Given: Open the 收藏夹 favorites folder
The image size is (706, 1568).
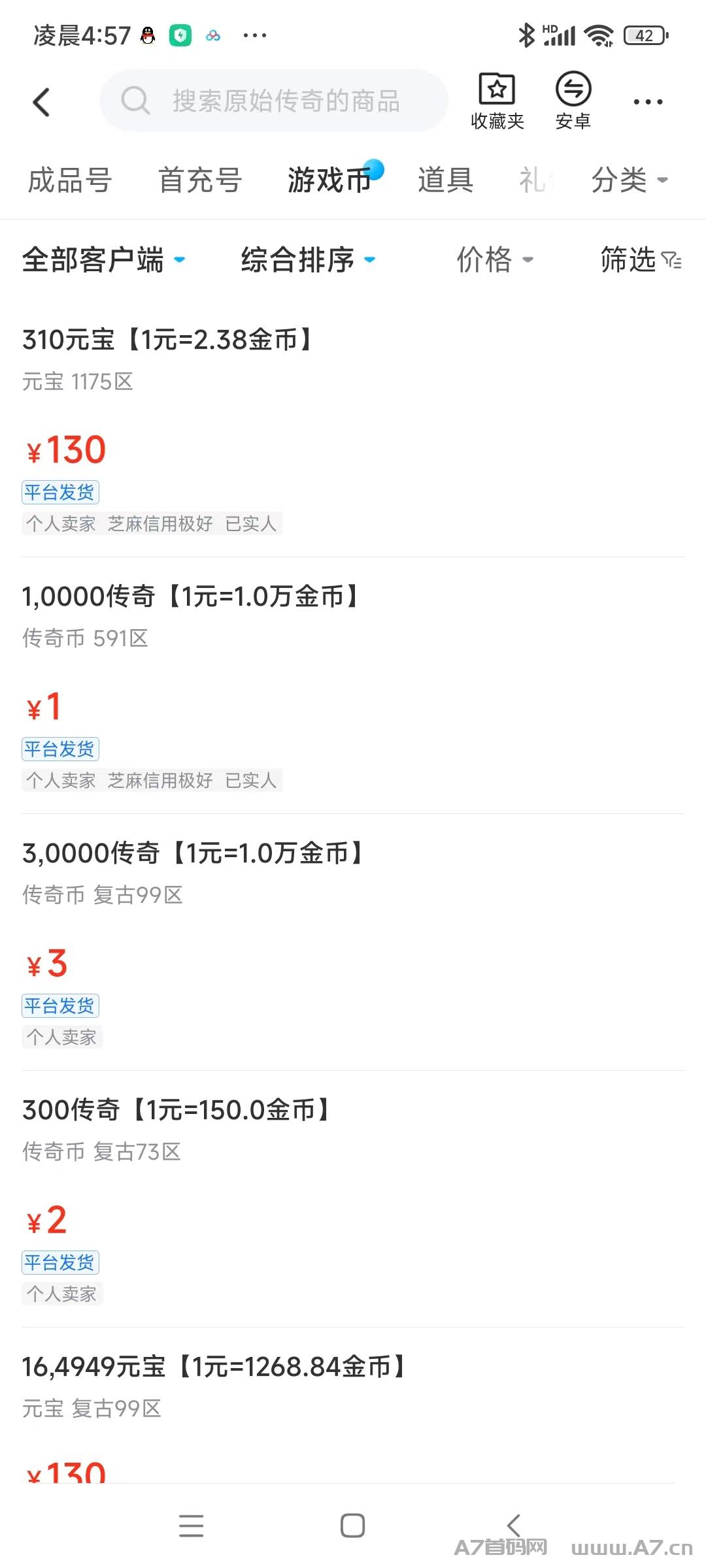Looking at the screenshot, I should pyautogui.click(x=497, y=101).
